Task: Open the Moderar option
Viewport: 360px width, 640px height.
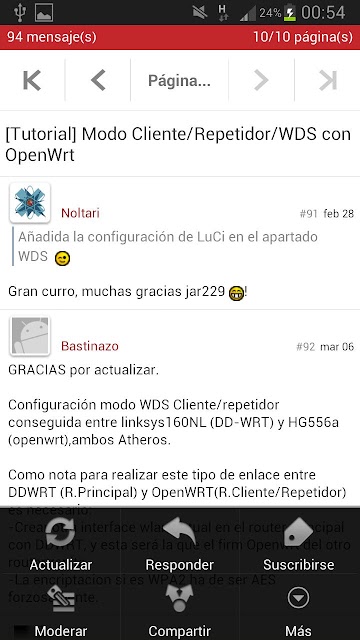Action: [60, 610]
